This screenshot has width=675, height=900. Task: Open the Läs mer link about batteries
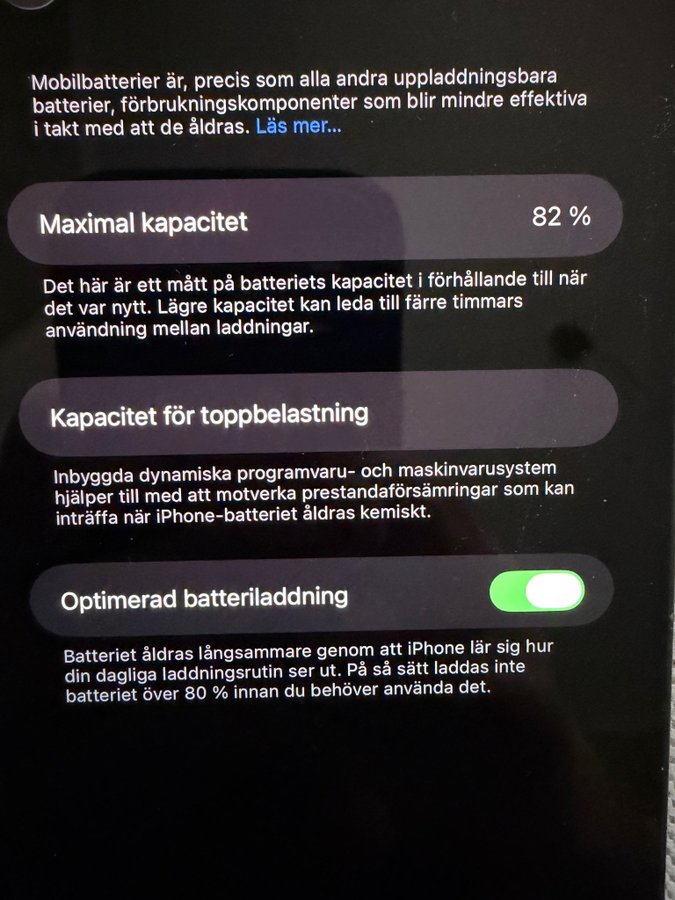(x=298, y=127)
